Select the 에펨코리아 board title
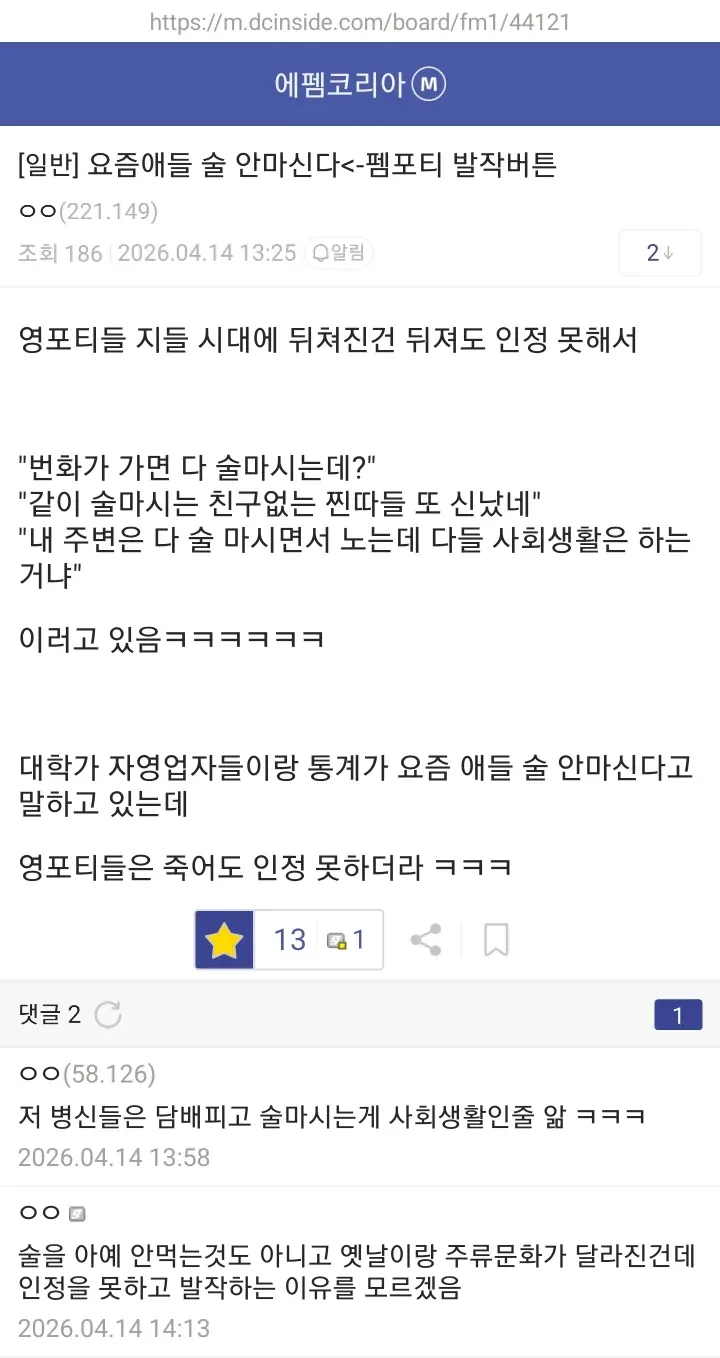This screenshot has height=1358, width=720. click(348, 85)
